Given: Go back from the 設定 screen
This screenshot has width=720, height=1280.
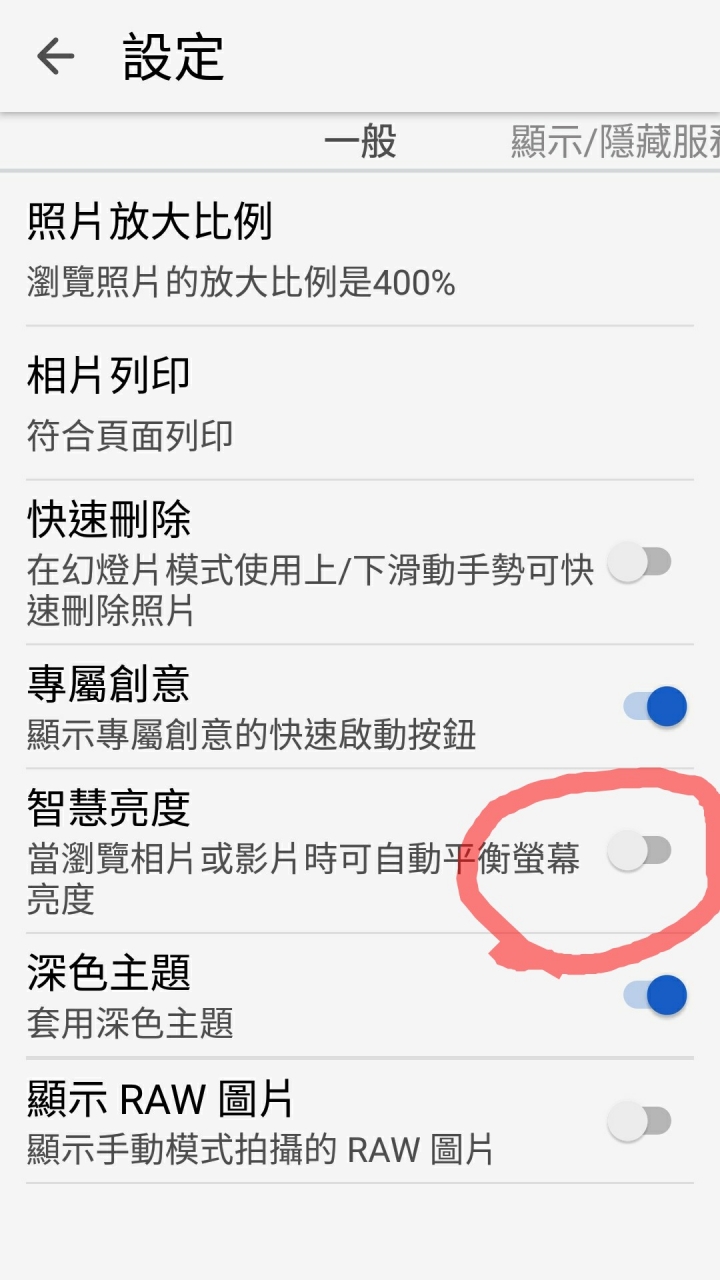Looking at the screenshot, I should pyautogui.click(x=55, y=57).
